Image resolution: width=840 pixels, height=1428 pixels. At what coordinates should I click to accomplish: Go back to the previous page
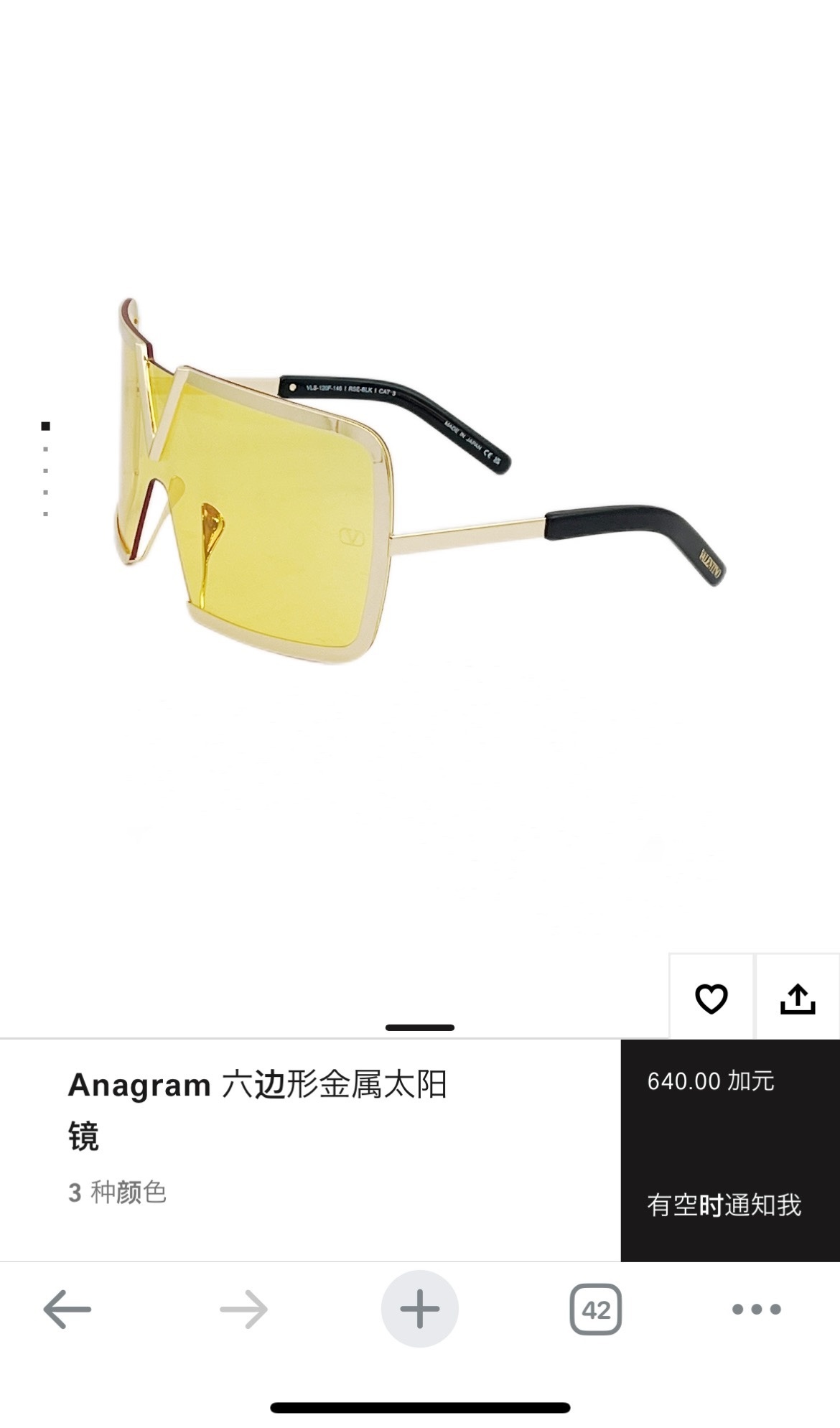(67, 1309)
